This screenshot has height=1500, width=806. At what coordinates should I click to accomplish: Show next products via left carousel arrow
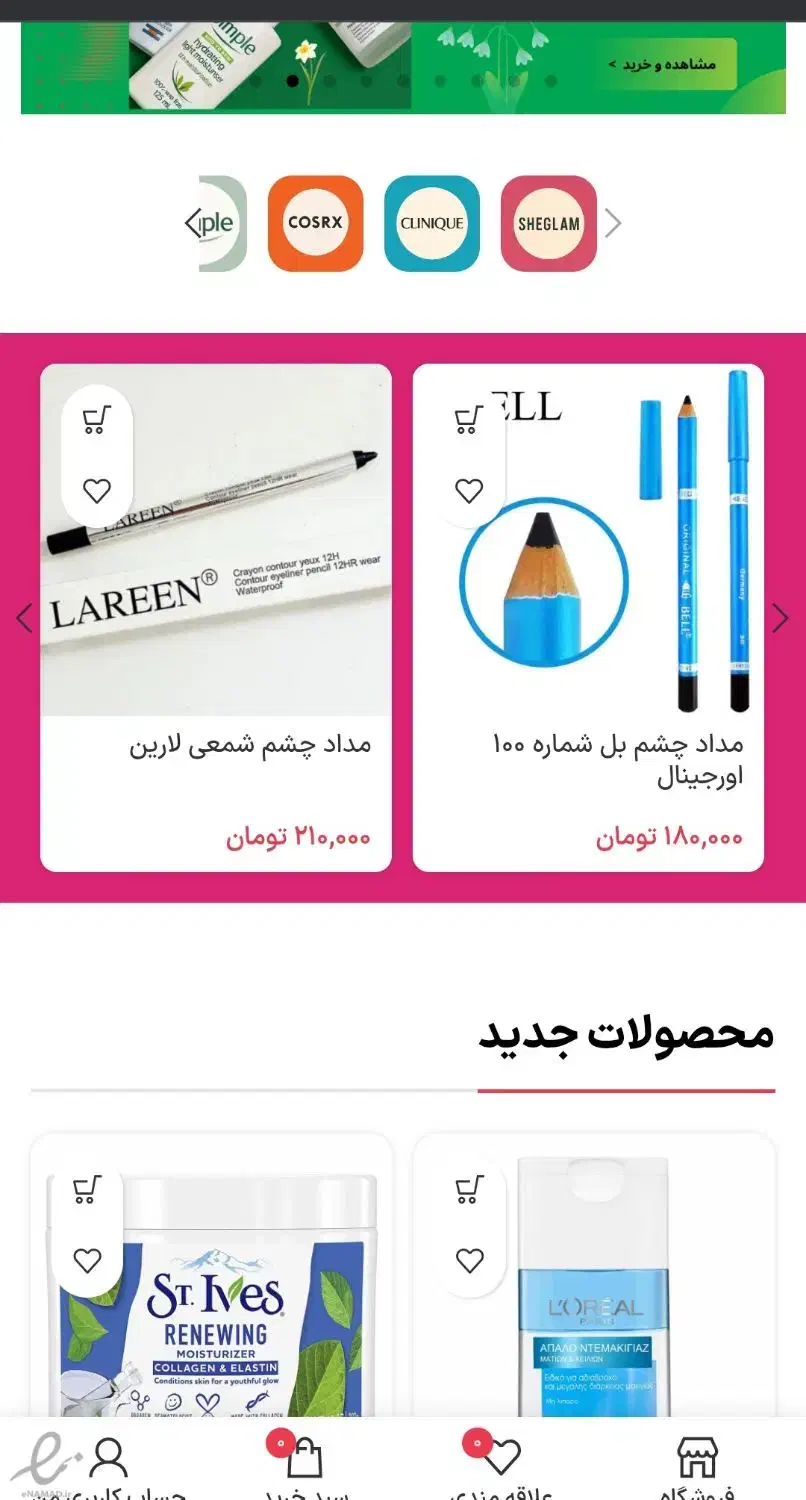[x=25, y=618]
